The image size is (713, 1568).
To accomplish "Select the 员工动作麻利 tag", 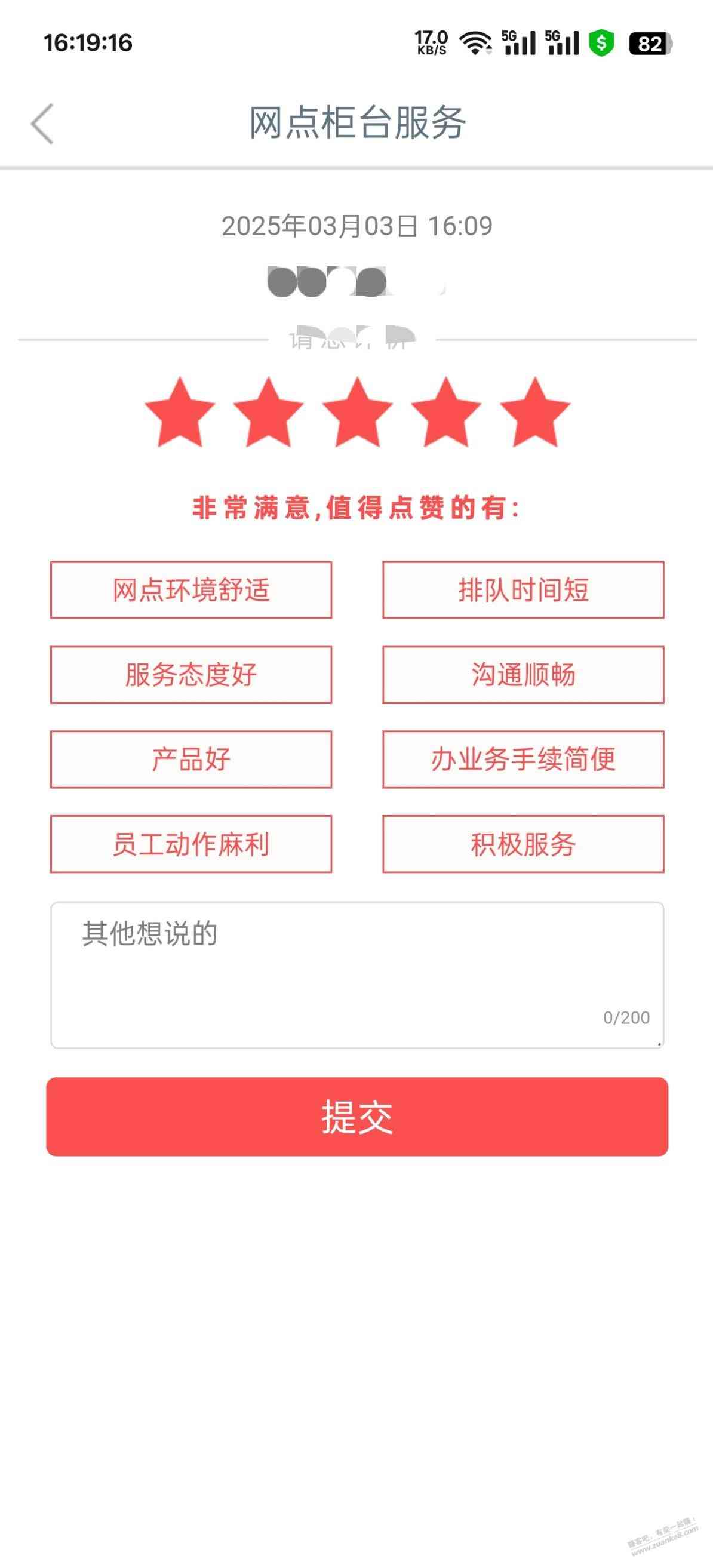I will pyautogui.click(x=191, y=844).
